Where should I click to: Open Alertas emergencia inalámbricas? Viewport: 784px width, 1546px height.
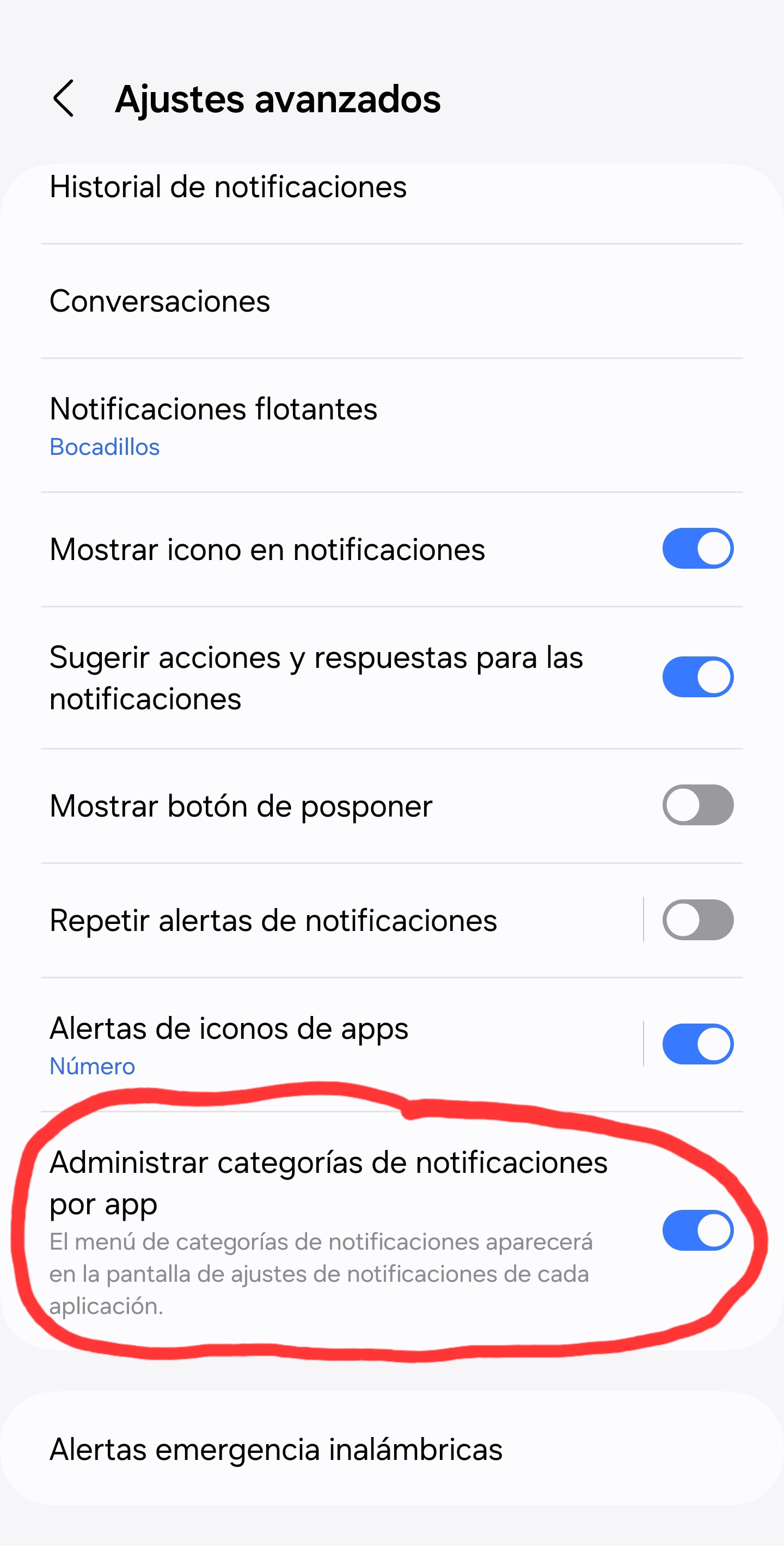coord(276,1450)
